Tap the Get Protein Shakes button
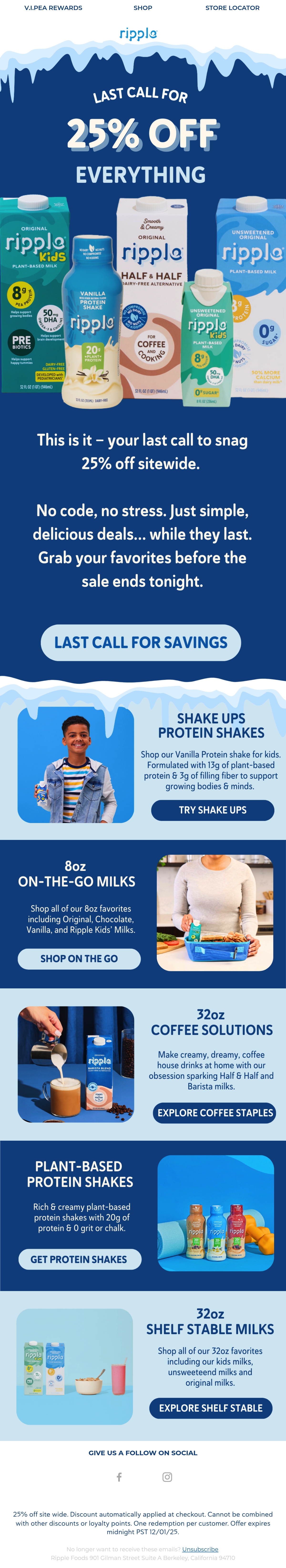Viewport: 286px width, 1568px height. coord(79,1259)
